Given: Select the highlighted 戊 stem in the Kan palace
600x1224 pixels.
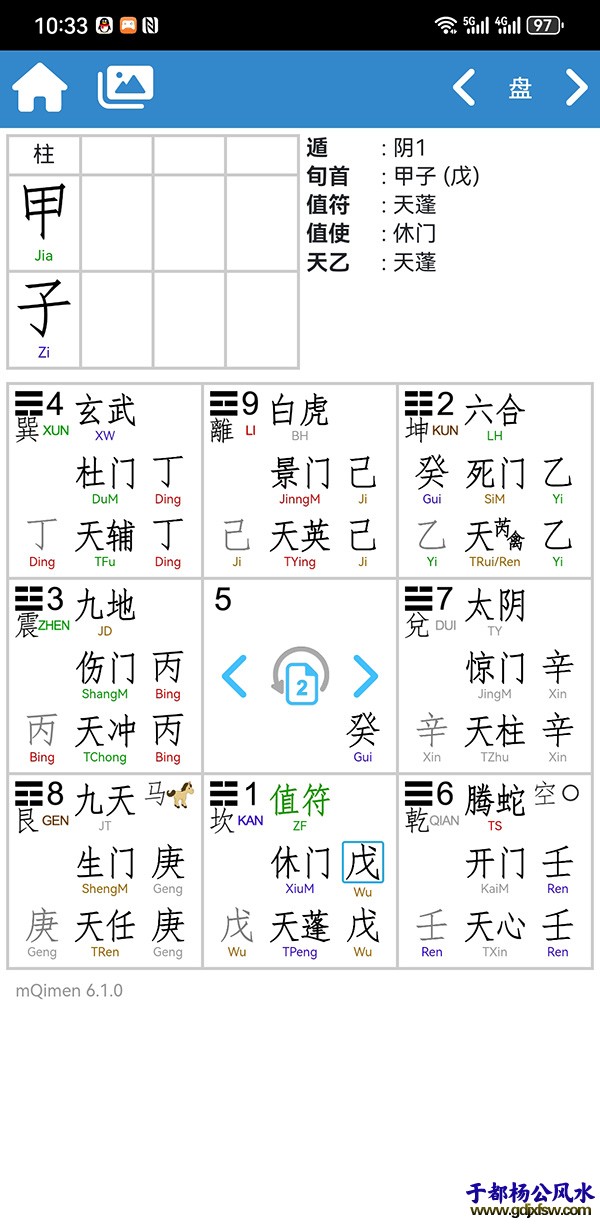Looking at the screenshot, I should click(x=362, y=864).
